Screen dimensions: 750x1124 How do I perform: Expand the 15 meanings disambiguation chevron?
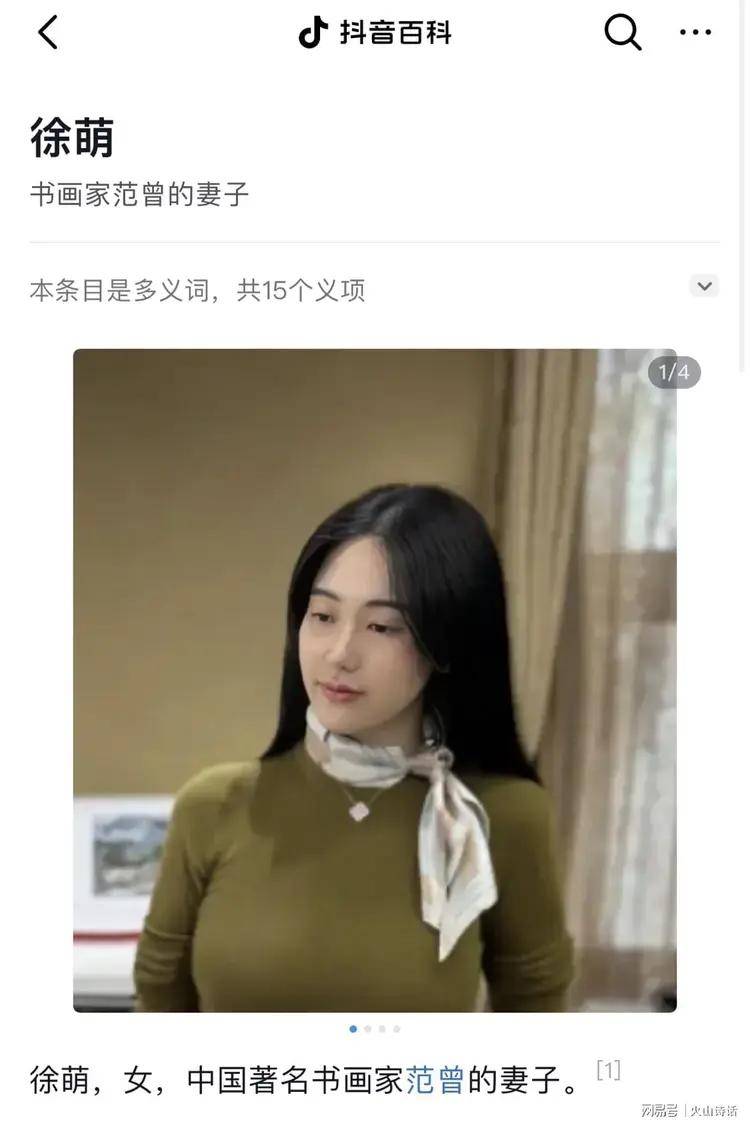pos(704,286)
